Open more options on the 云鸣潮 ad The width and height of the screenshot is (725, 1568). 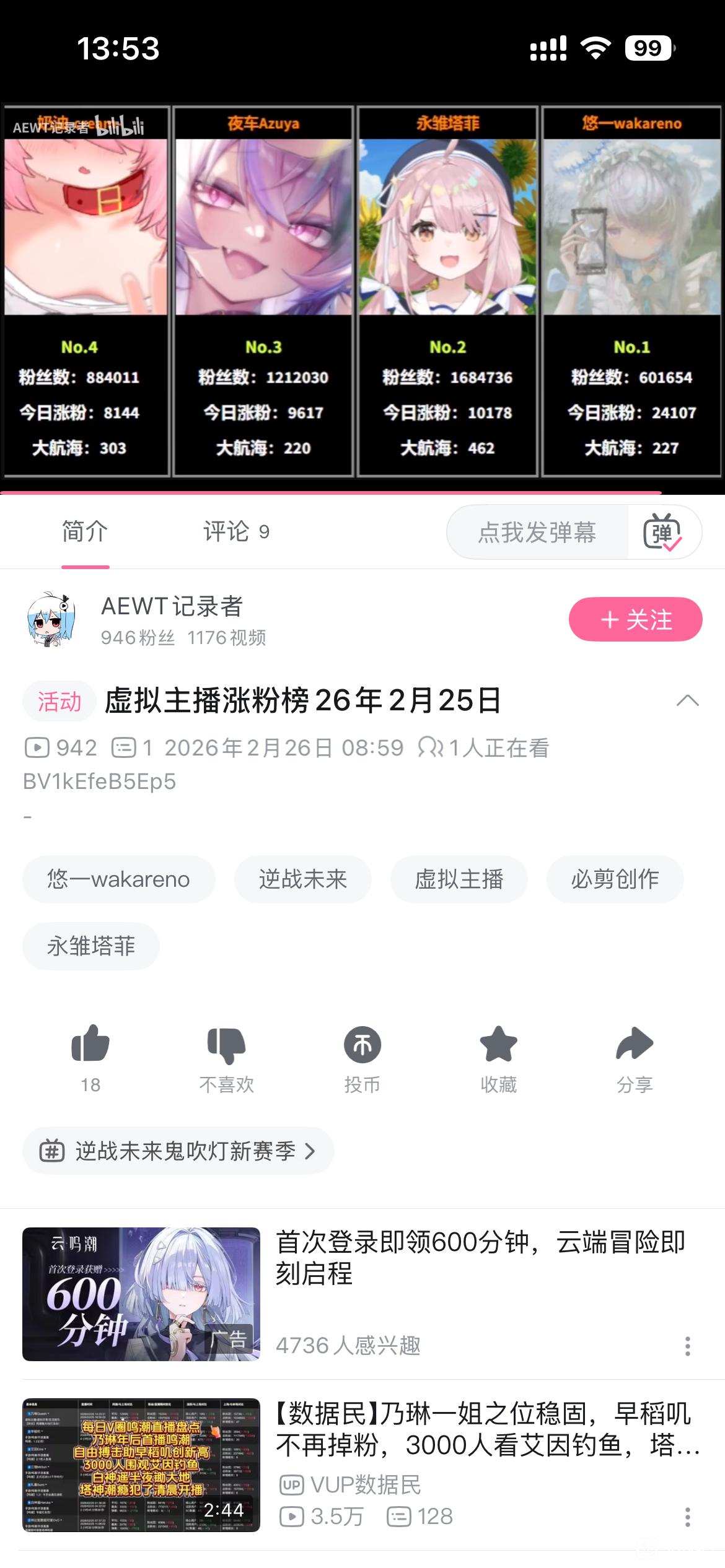687,1346
